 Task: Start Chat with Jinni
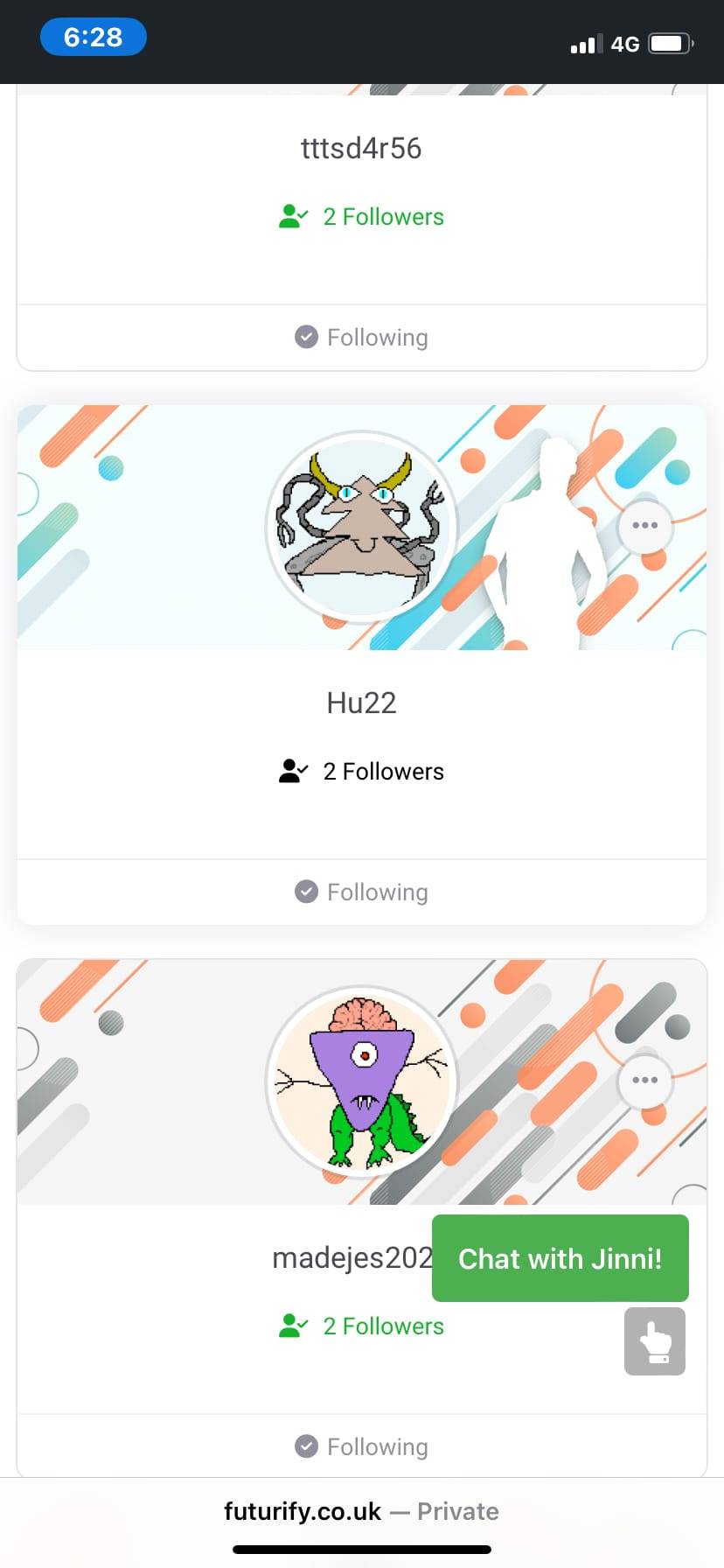[x=560, y=1258]
